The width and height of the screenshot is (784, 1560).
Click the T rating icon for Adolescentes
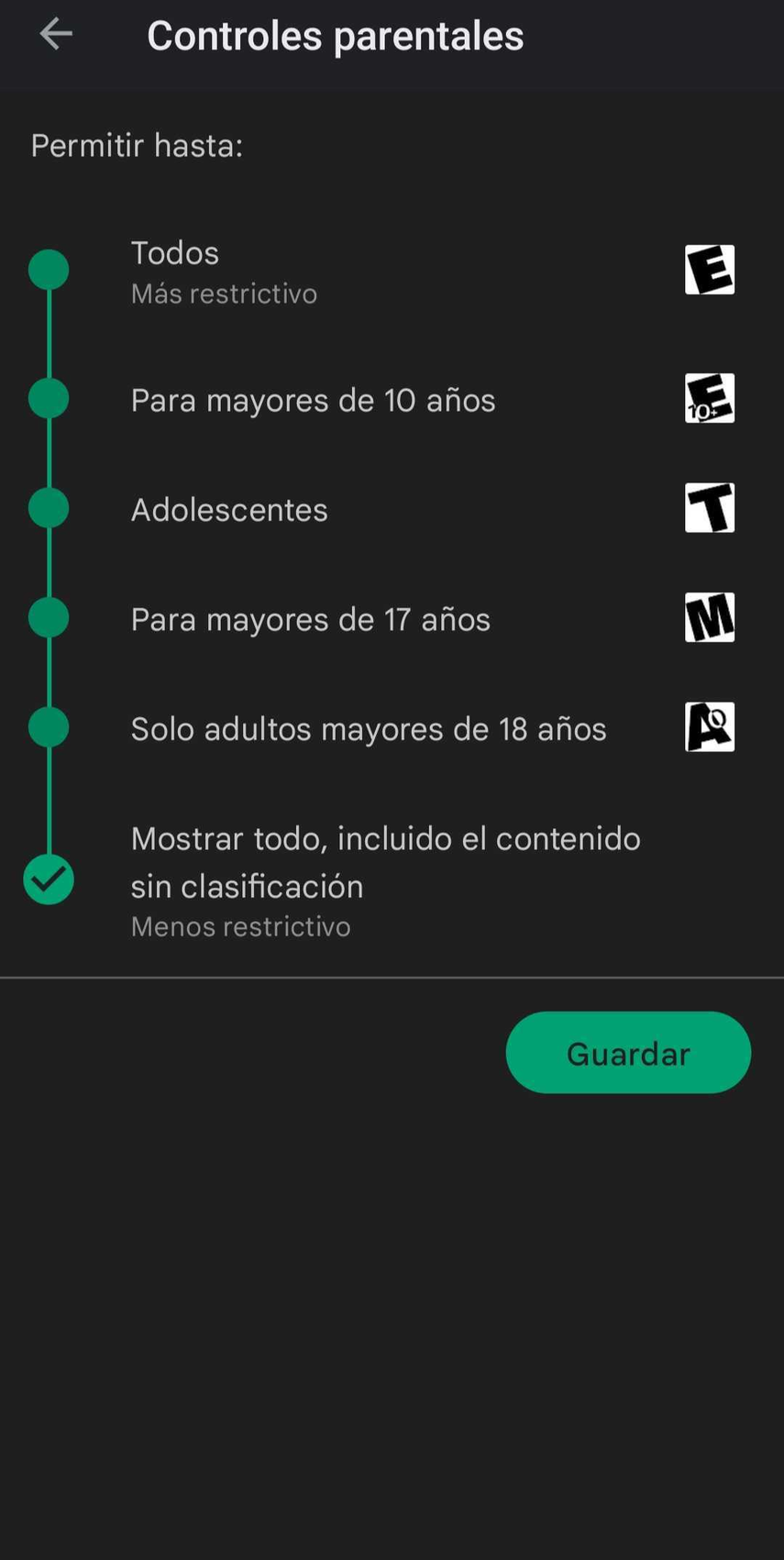click(x=709, y=509)
